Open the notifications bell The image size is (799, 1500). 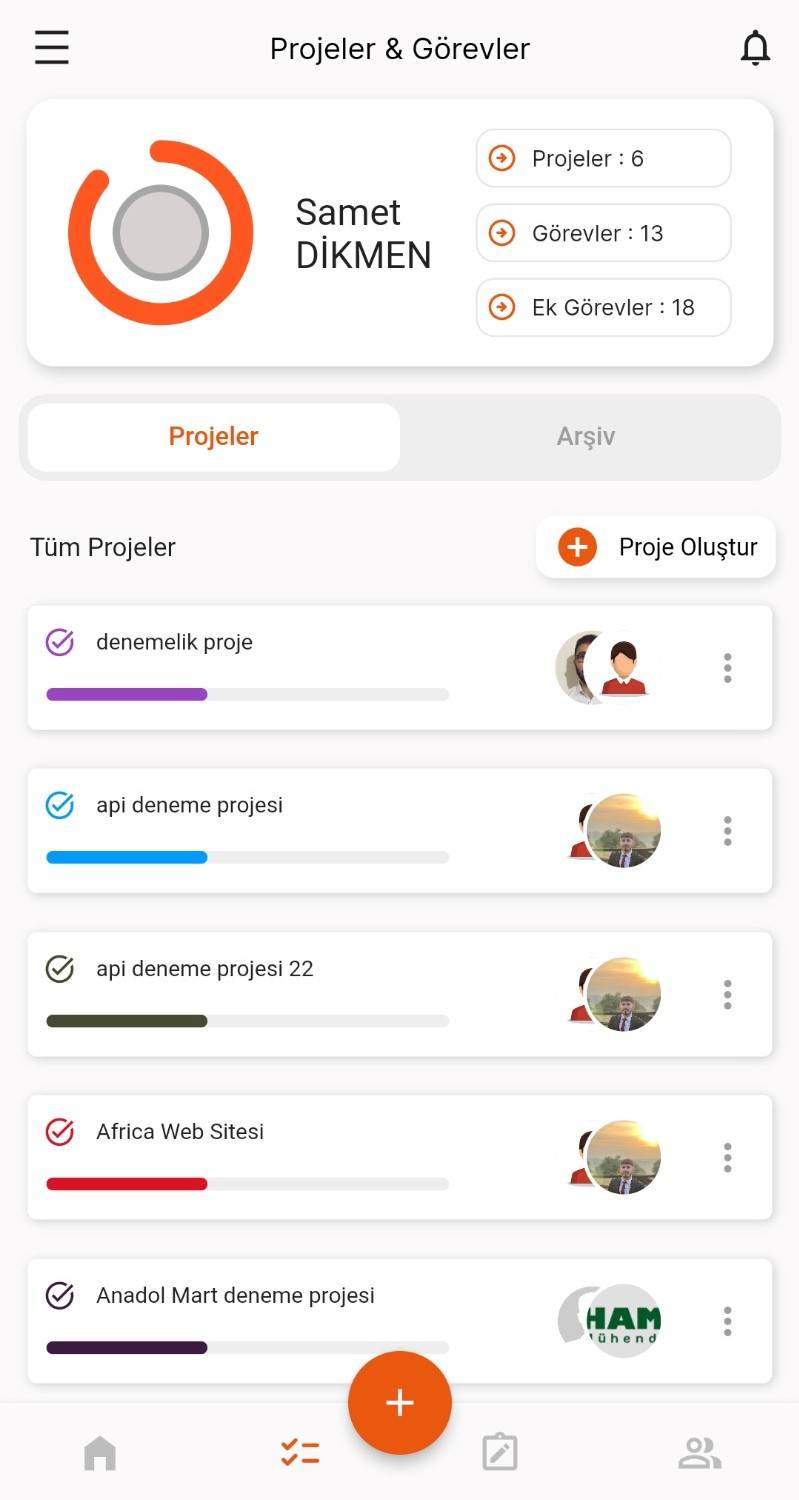pos(755,48)
